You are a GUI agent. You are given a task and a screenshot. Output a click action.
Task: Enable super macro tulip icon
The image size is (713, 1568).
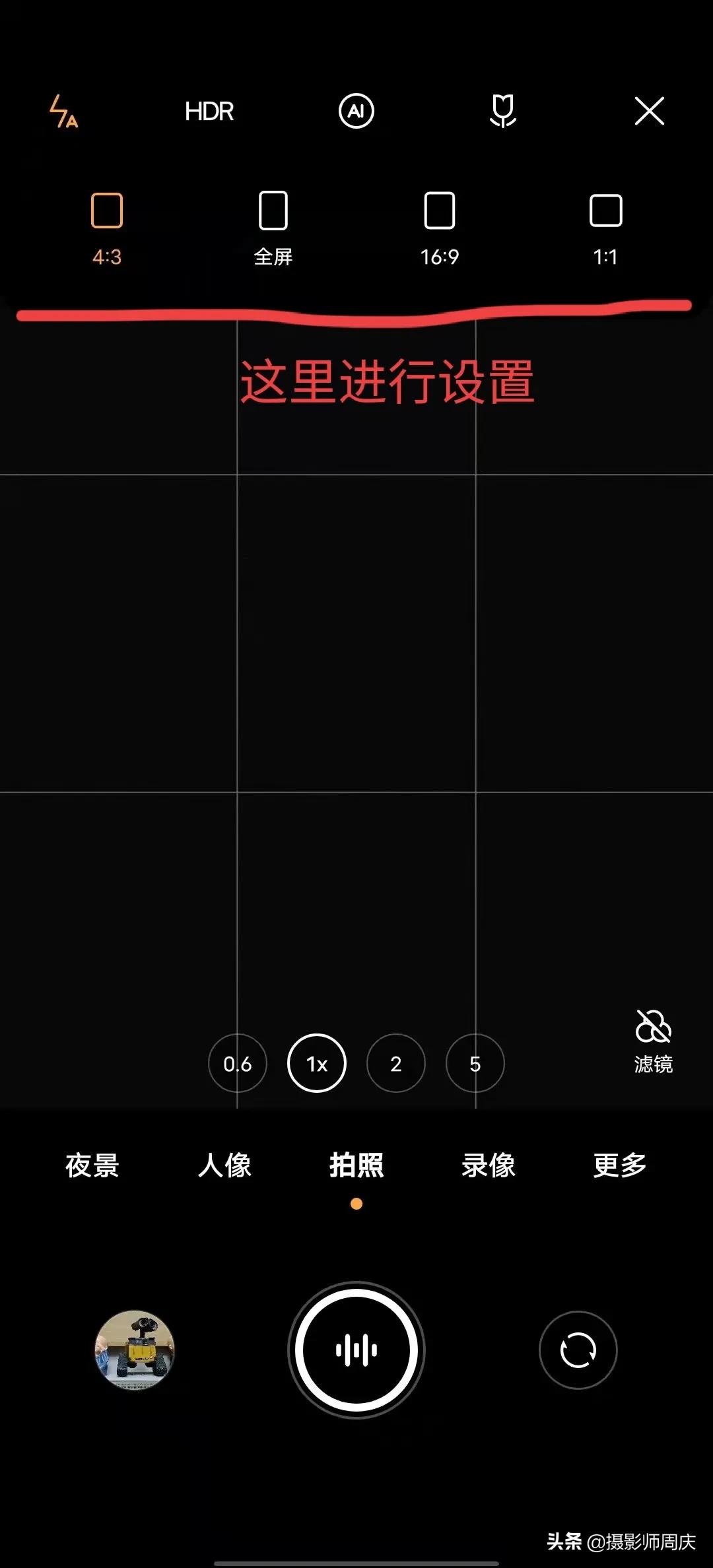tap(502, 111)
